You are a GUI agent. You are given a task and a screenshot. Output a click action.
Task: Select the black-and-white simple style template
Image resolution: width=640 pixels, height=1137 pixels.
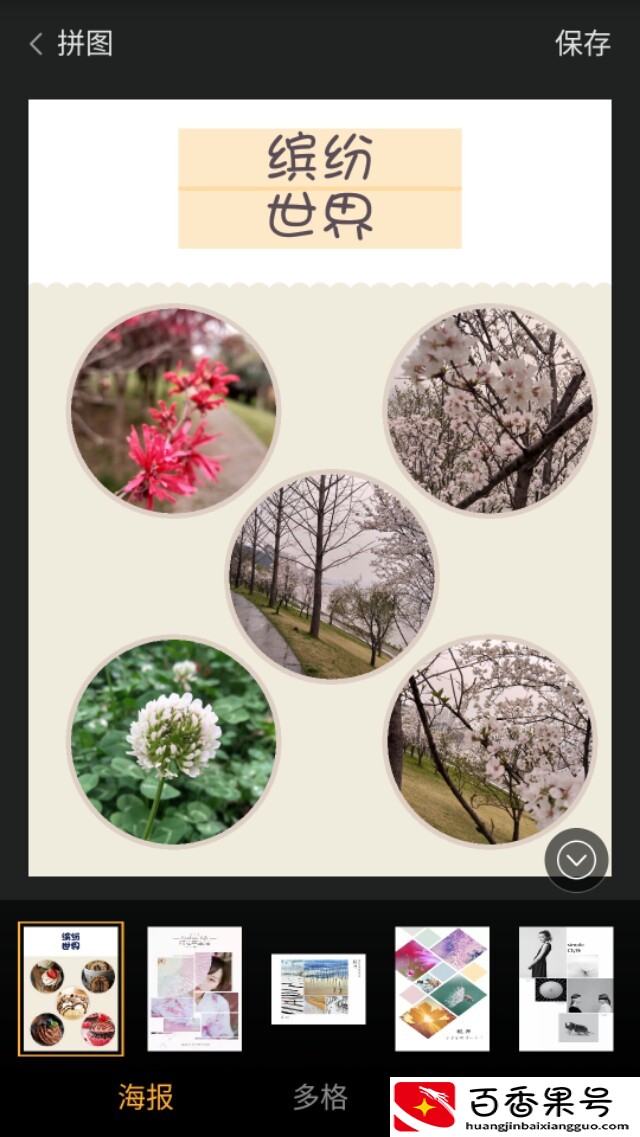(x=566, y=989)
